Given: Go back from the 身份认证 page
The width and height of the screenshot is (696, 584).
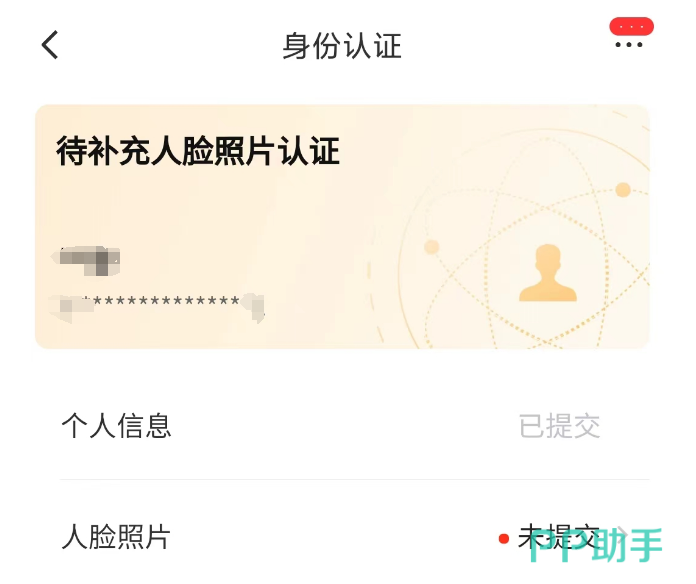Looking at the screenshot, I should (50, 45).
